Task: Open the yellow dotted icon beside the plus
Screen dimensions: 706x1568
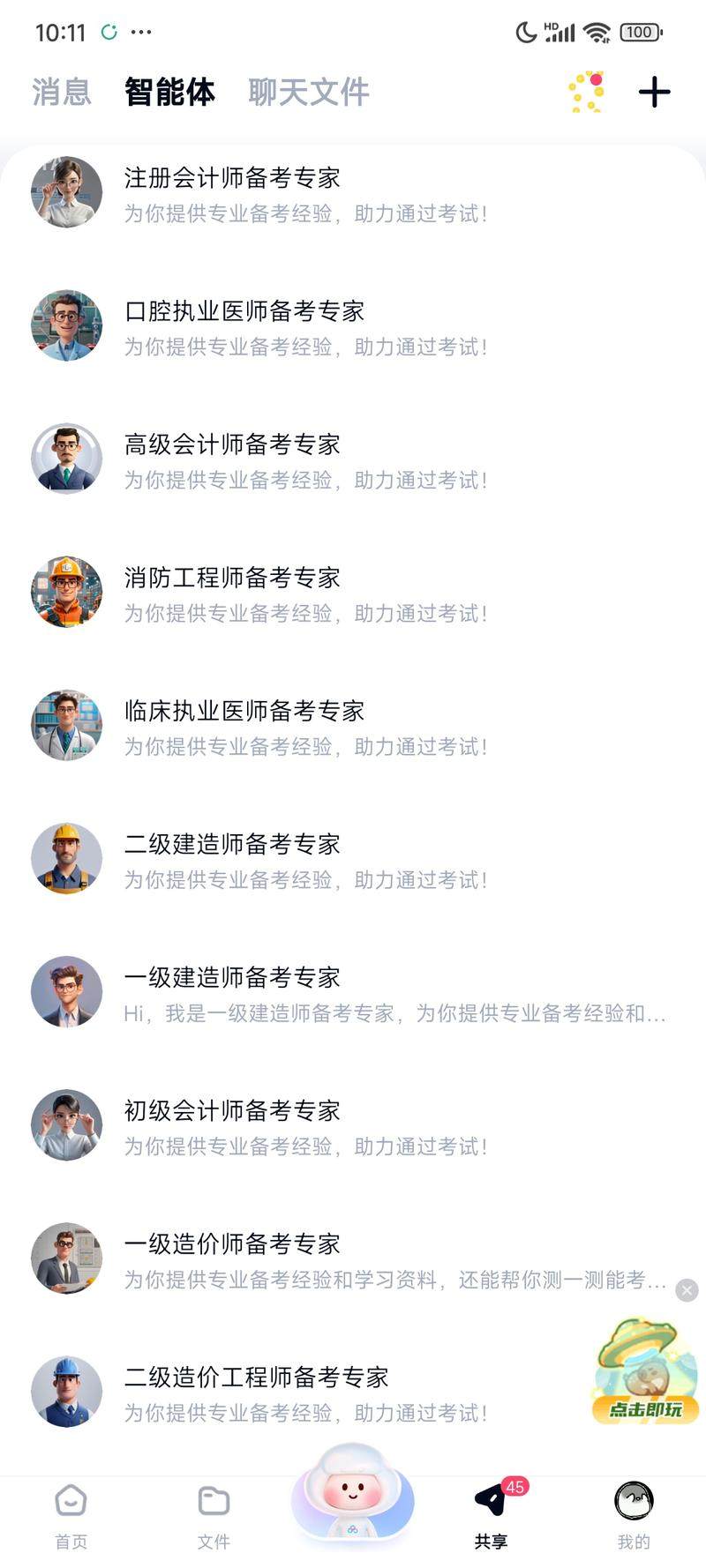Action: pyautogui.click(x=587, y=92)
